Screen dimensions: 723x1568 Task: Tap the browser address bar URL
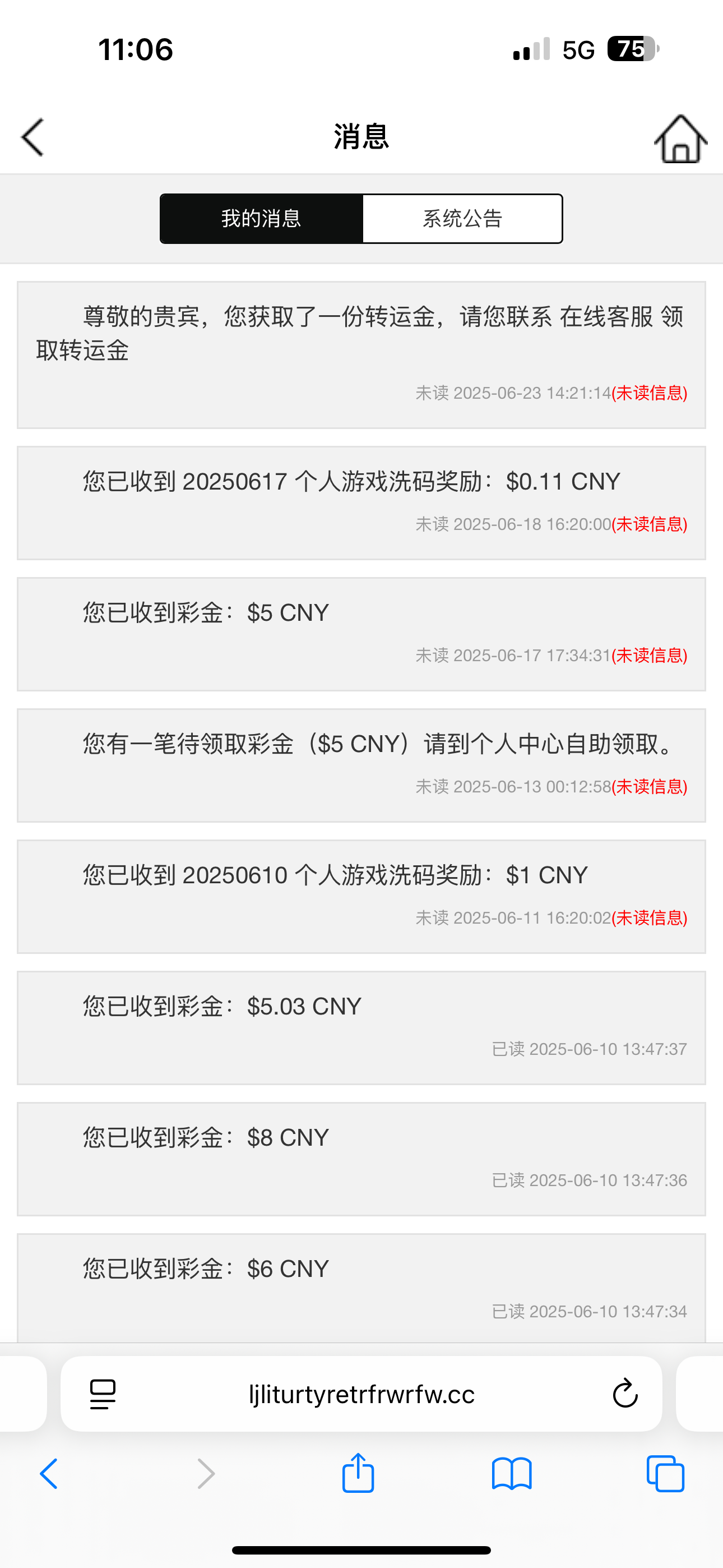pyautogui.click(x=361, y=1394)
